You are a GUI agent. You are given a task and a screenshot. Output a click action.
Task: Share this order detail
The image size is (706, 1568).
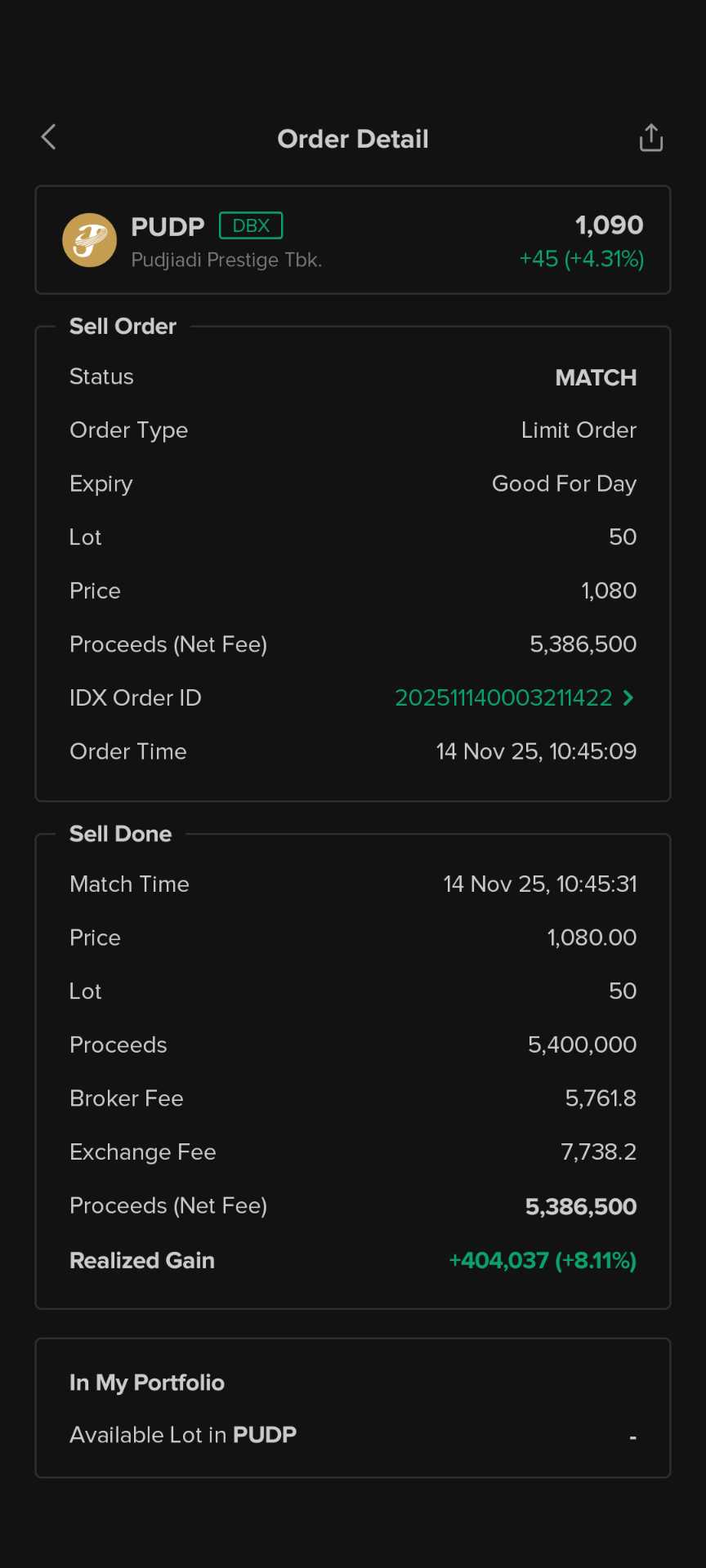pos(650,138)
